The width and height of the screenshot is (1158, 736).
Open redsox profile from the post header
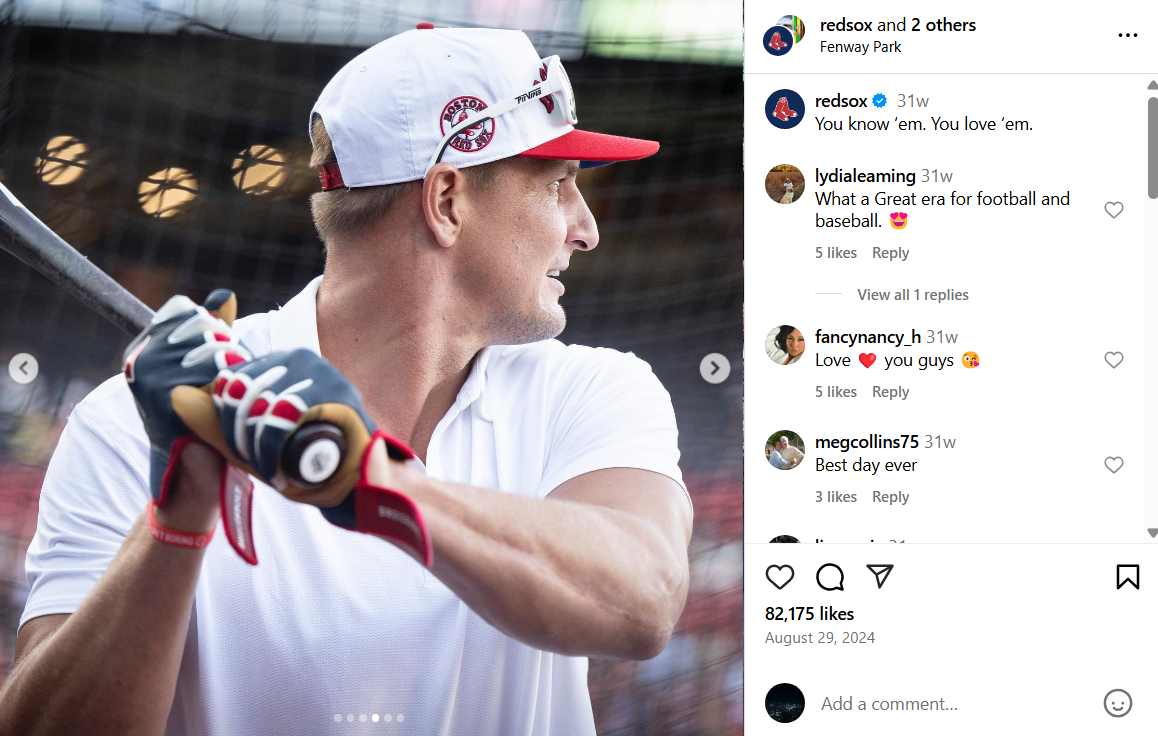(845, 25)
